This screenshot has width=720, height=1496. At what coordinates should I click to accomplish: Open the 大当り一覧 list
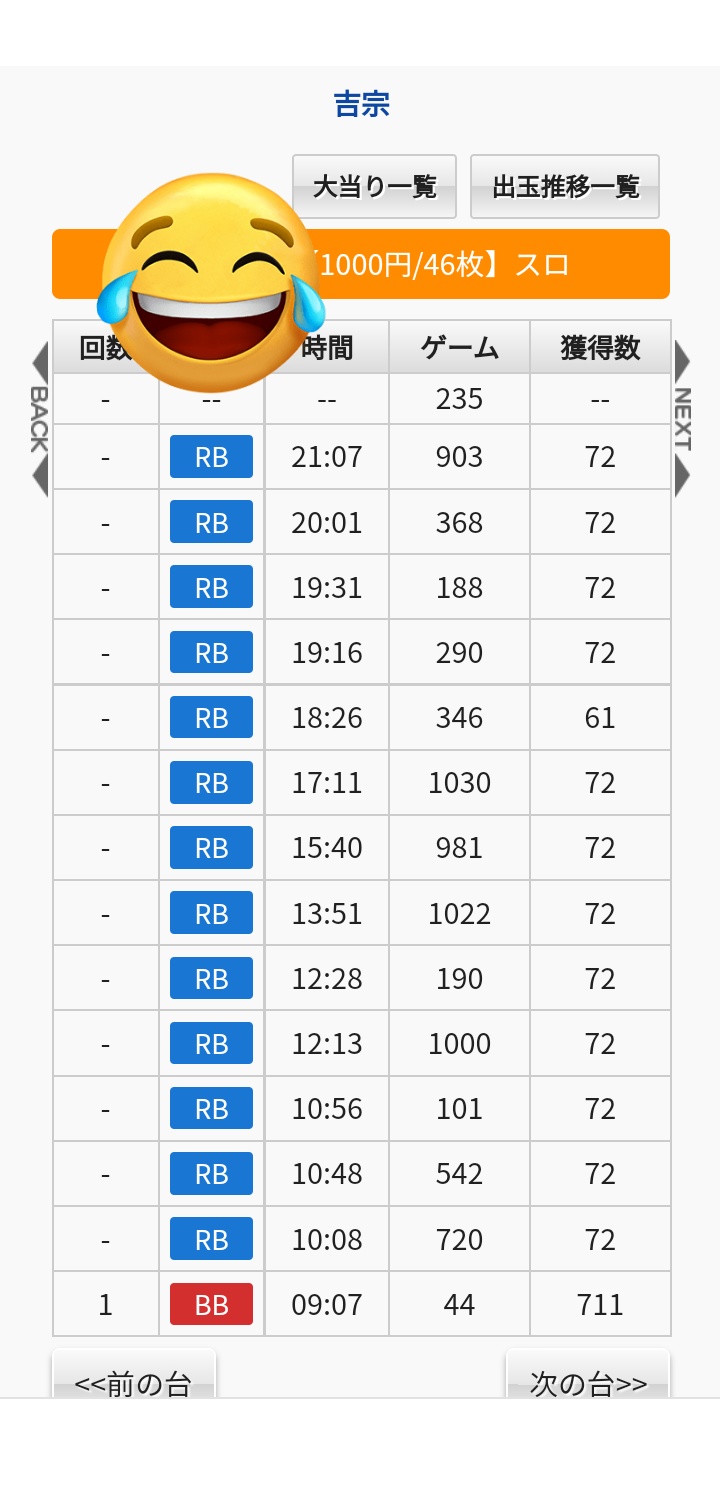tap(374, 186)
